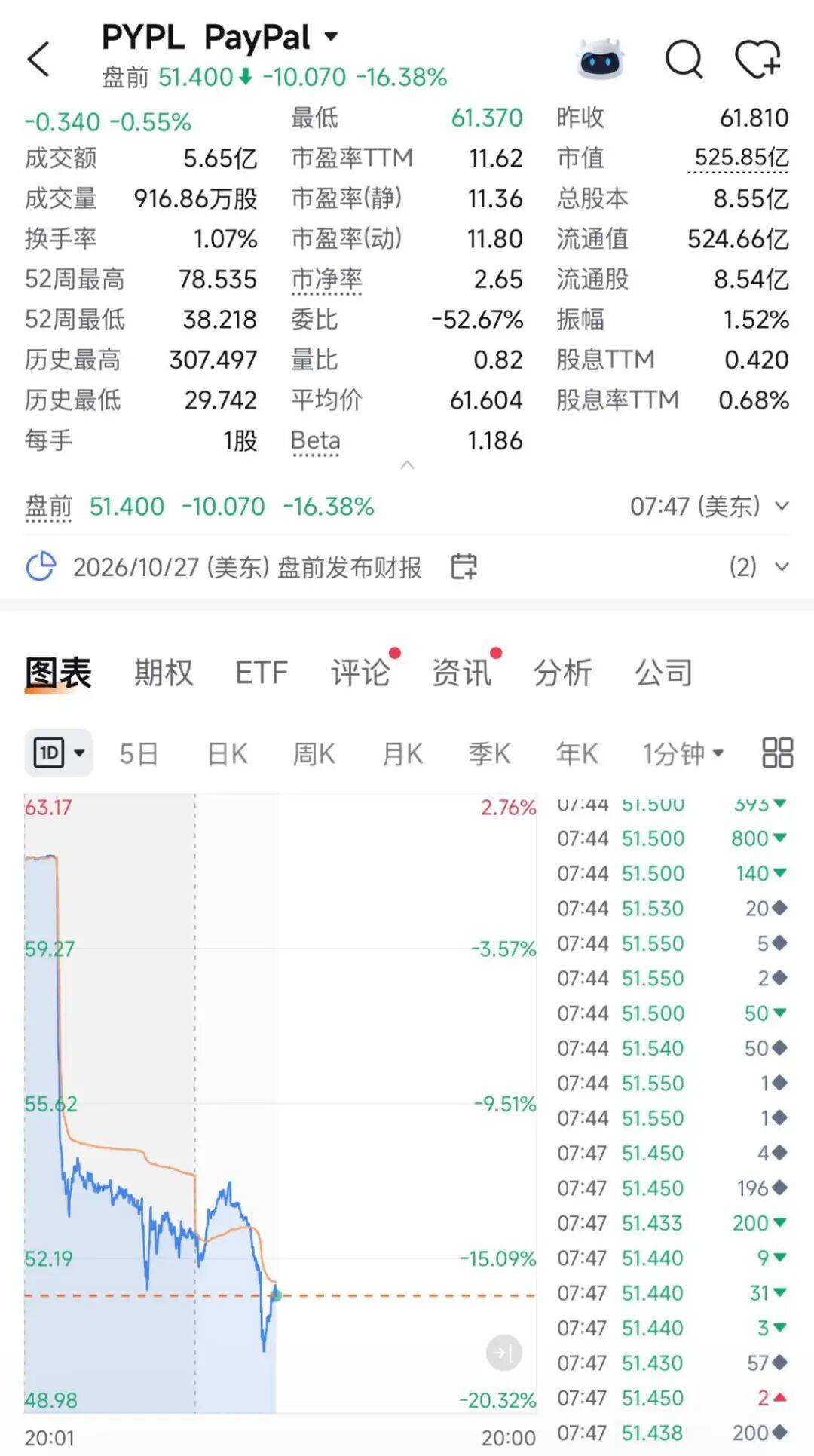Open the PYPL PayPal stock switcher dropdown
The height and width of the screenshot is (1456, 814).
coord(220,37)
